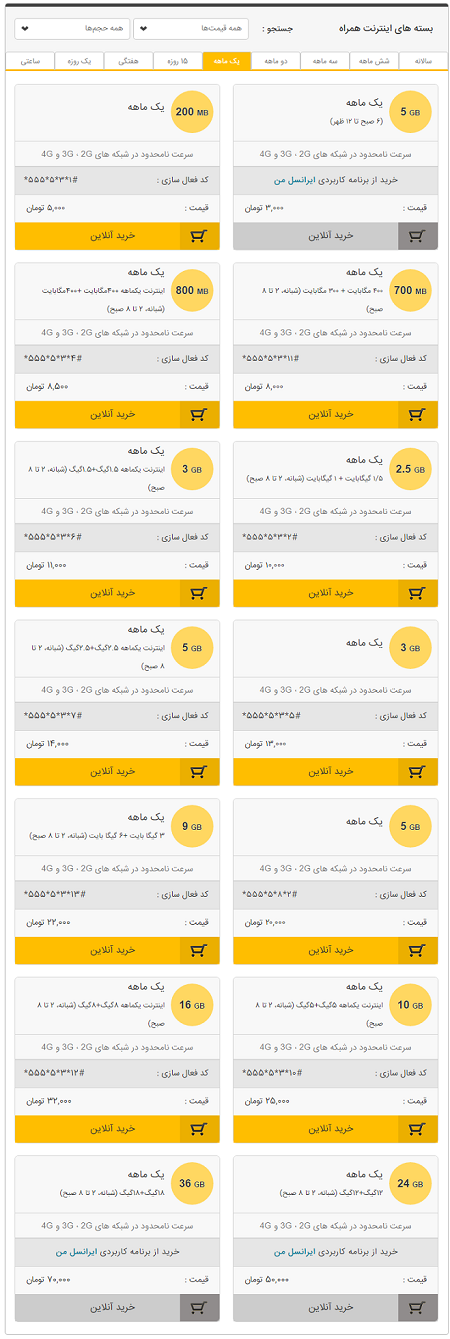This screenshot has width=450, height=1339.
Task: Buy the 16 GB package online
Action: click(117, 1129)
